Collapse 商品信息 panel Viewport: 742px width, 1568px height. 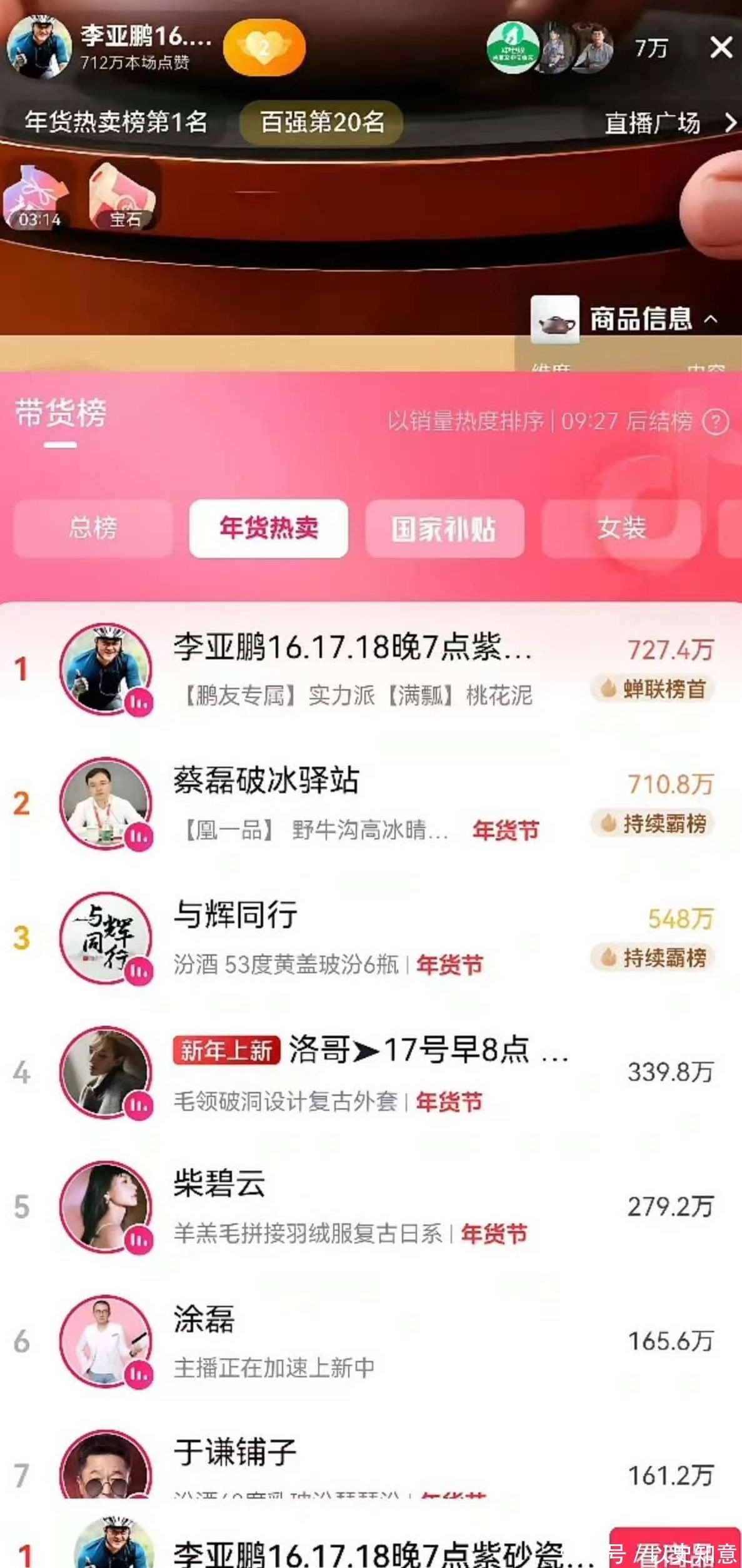(x=710, y=320)
